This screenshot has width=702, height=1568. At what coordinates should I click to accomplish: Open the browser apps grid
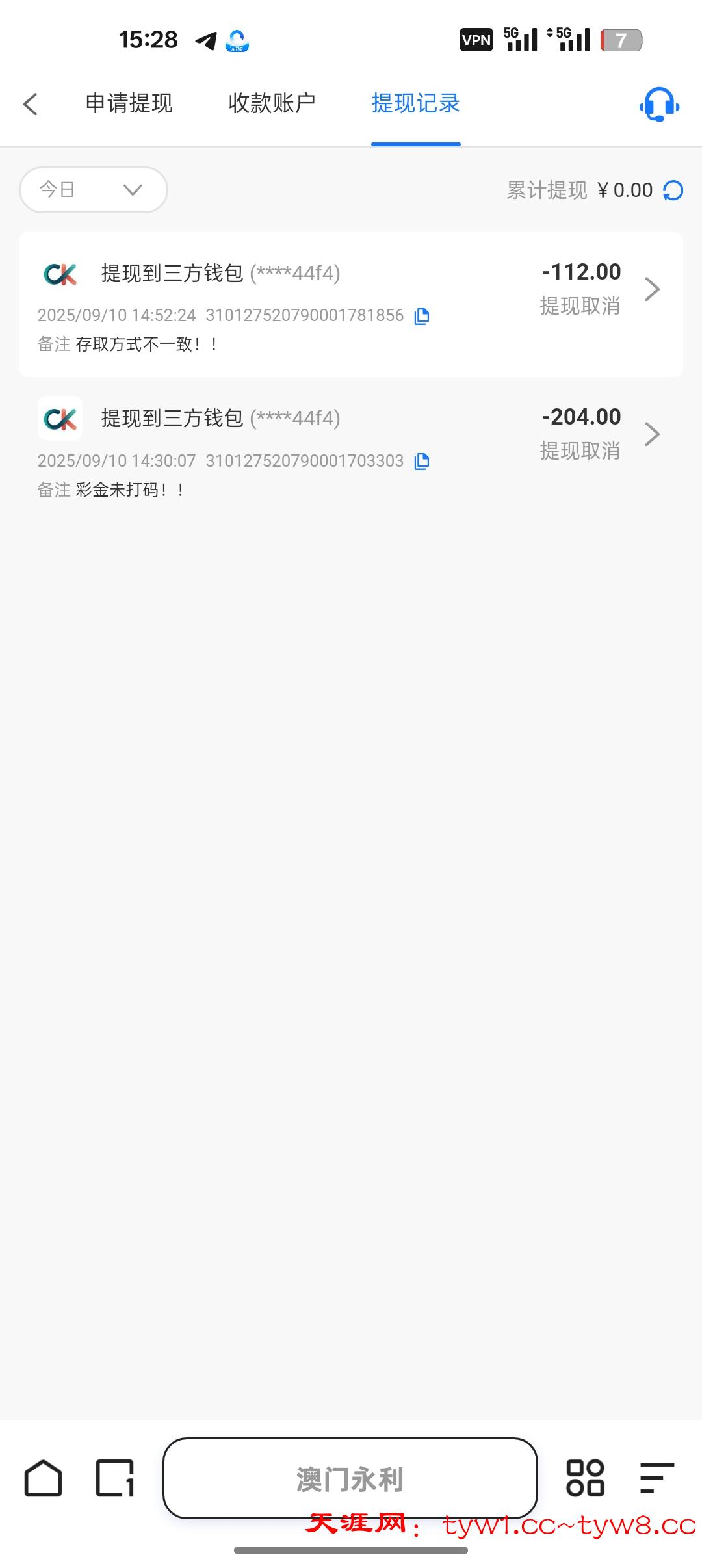(x=585, y=1478)
